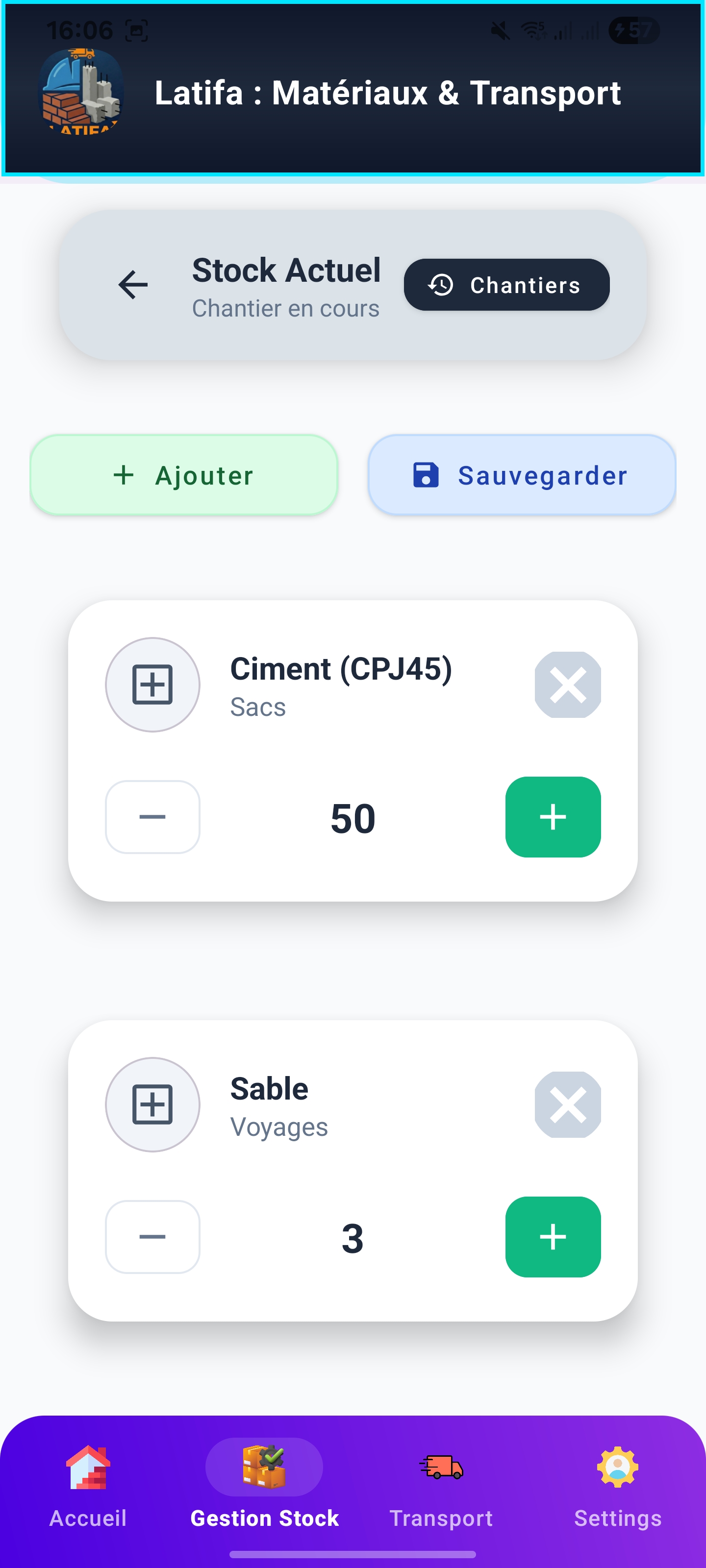Remove the Ciment (CPJ45) item

pos(567,684)
